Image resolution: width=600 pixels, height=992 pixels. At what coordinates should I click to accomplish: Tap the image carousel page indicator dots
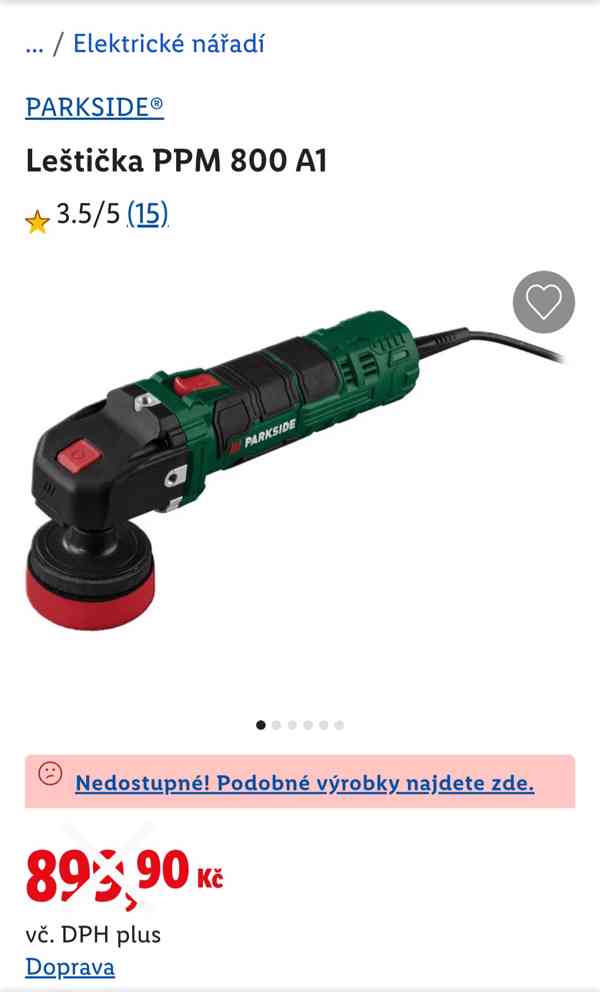pyautogui.click(x=300, y=725)
